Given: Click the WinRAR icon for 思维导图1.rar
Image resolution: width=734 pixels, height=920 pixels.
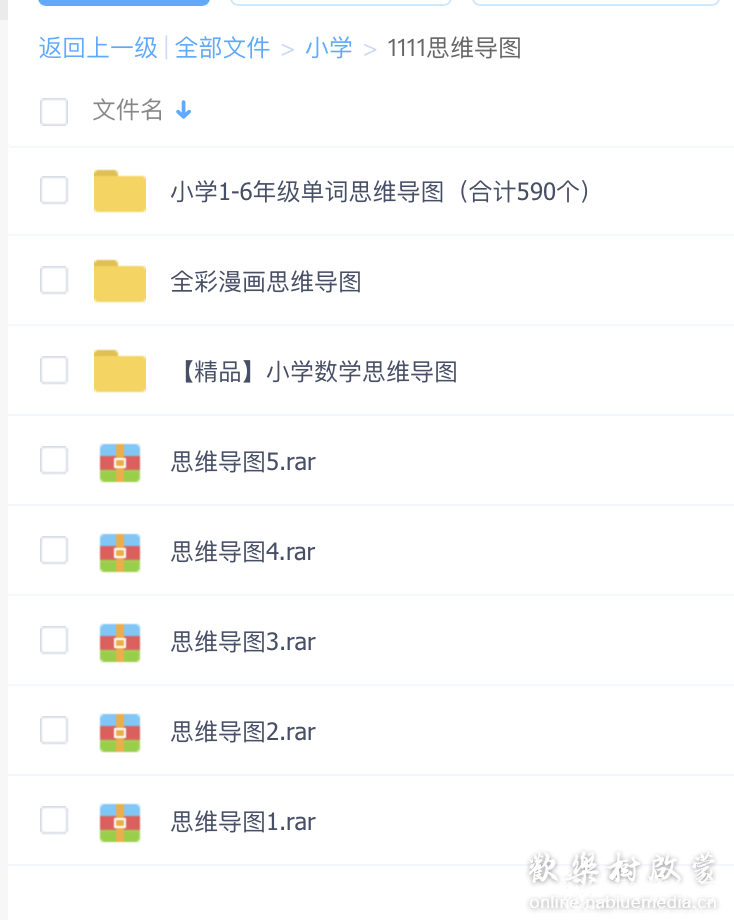Looking at the screenshot, I should pos(120,821).
